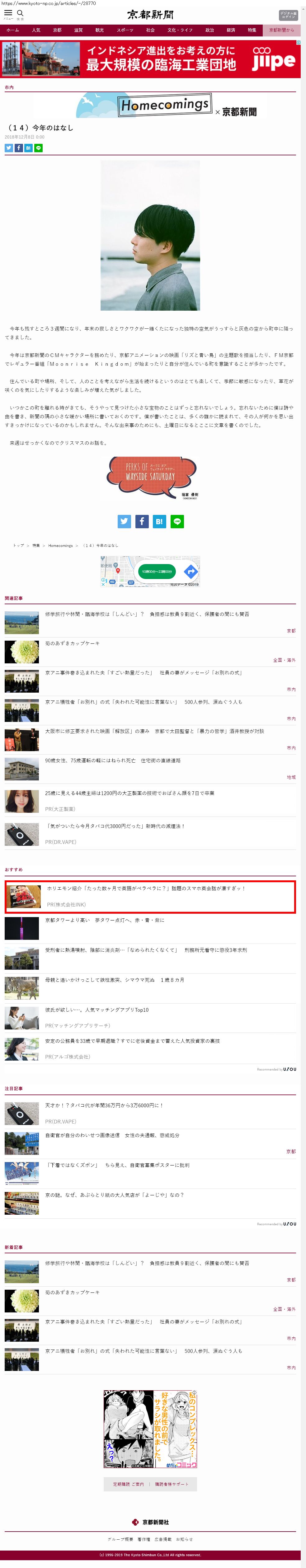Open the hamburger menu
This screenshot has width=306, height=1568.
8,13
